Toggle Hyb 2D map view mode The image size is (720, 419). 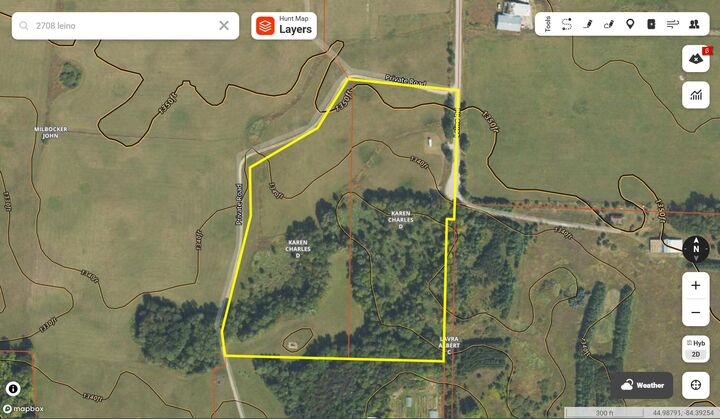point(695,348)
